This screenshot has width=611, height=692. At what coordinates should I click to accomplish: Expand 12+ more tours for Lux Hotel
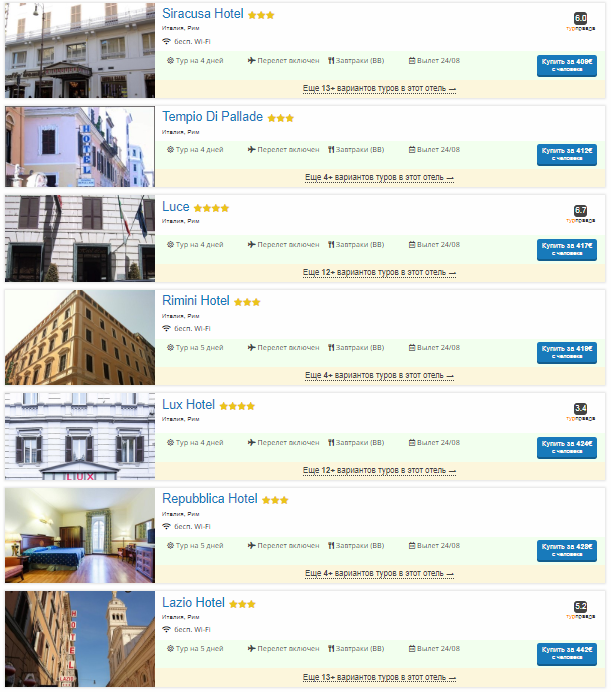coord(378,470)
